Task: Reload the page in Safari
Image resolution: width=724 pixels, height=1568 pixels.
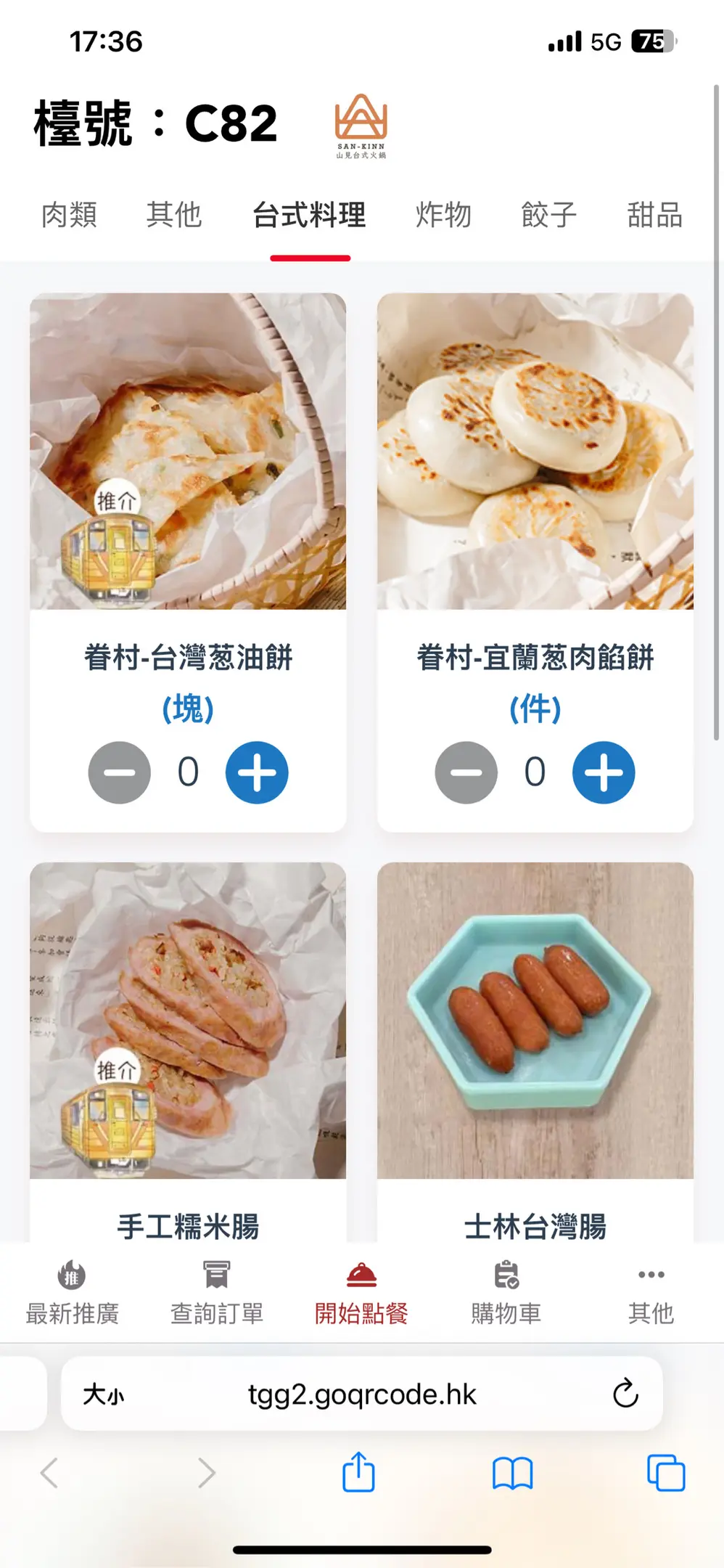Action: 625,1393
